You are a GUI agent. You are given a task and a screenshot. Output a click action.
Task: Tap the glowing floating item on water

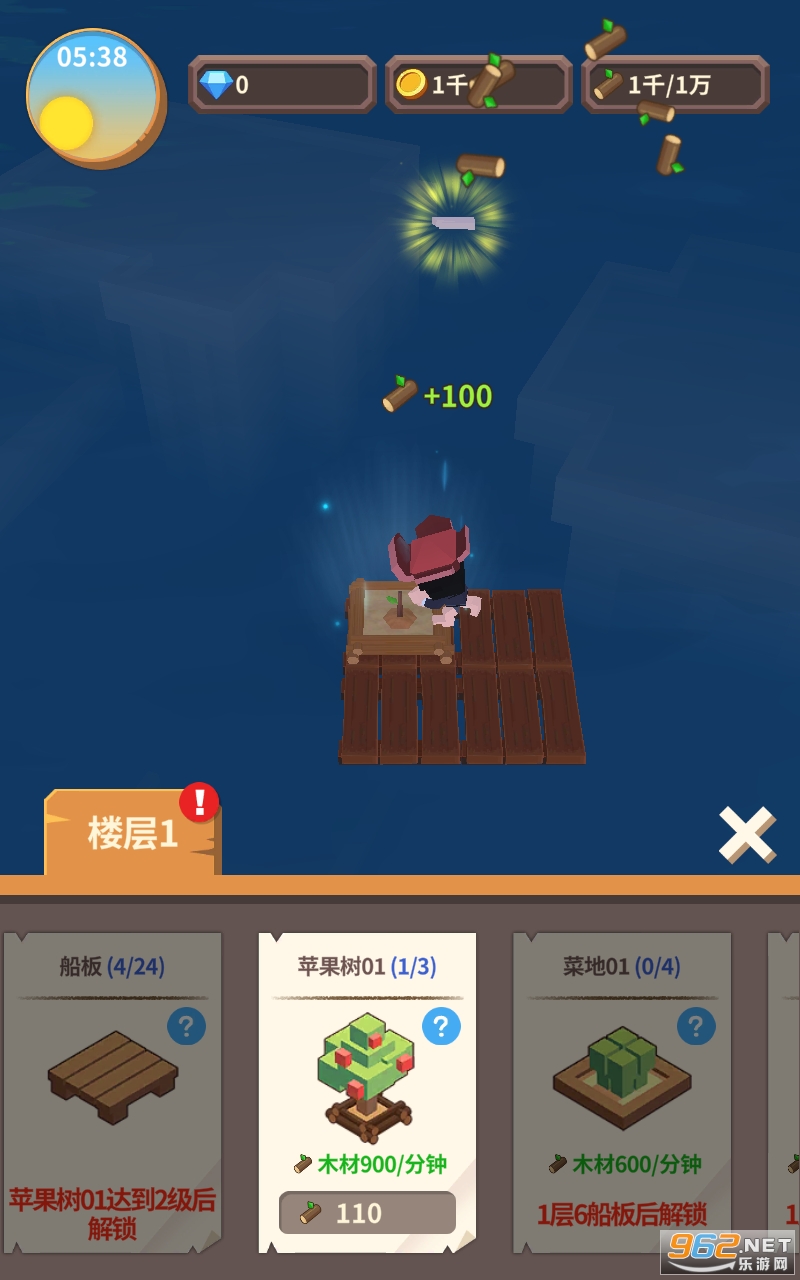pyautogui.click(x=453, y=222)
